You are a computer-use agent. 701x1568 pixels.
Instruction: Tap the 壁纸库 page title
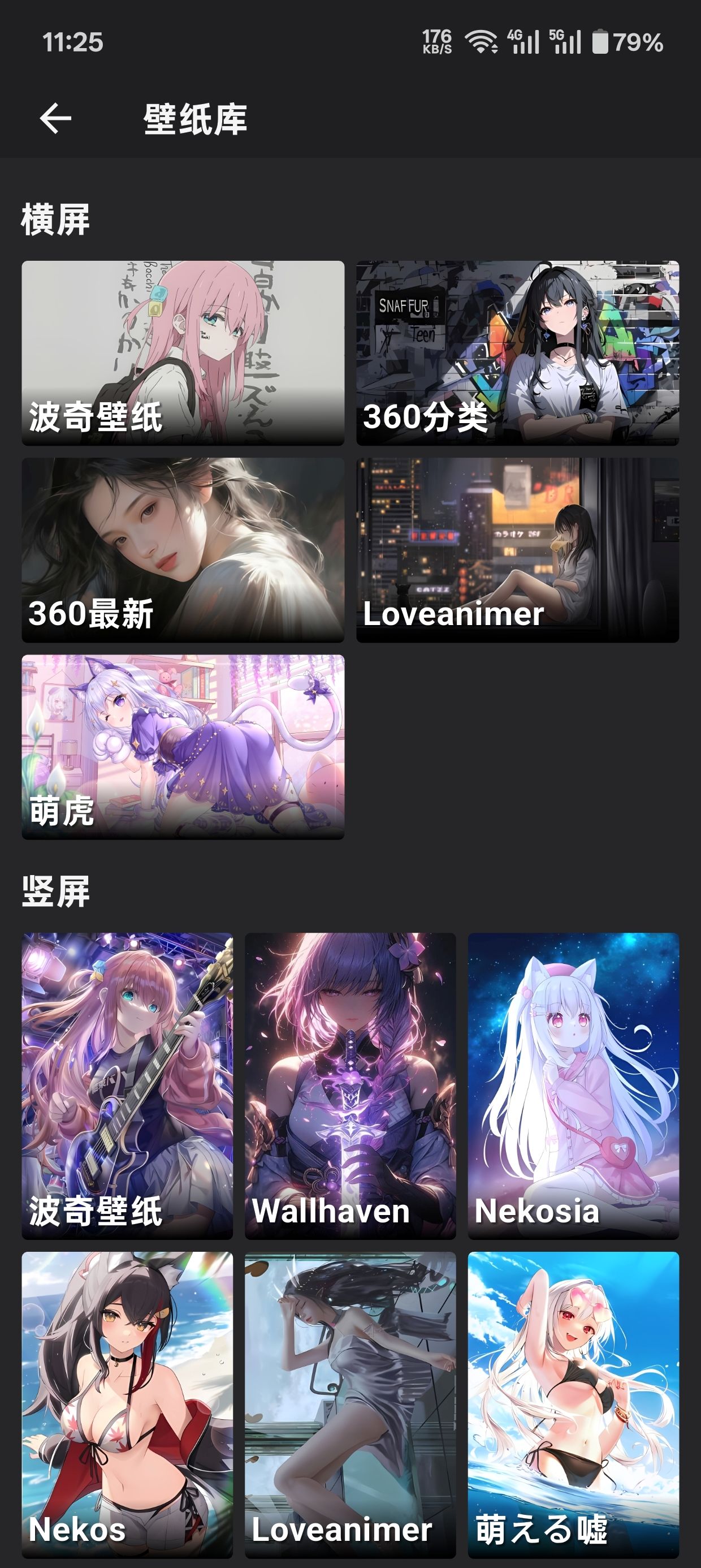(196, 119)
